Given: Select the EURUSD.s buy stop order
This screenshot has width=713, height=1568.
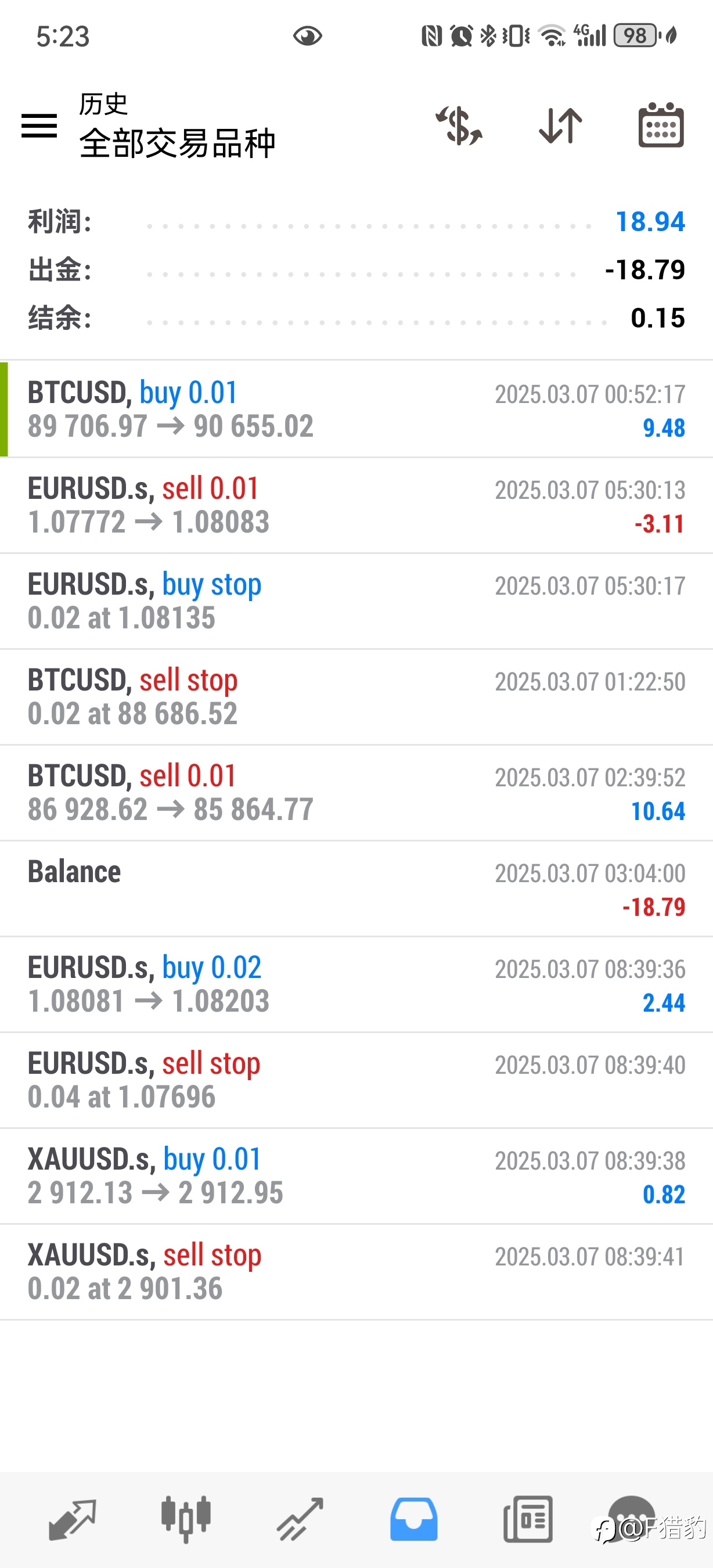Looking at the screenshot, I should [x=356, y=602].
